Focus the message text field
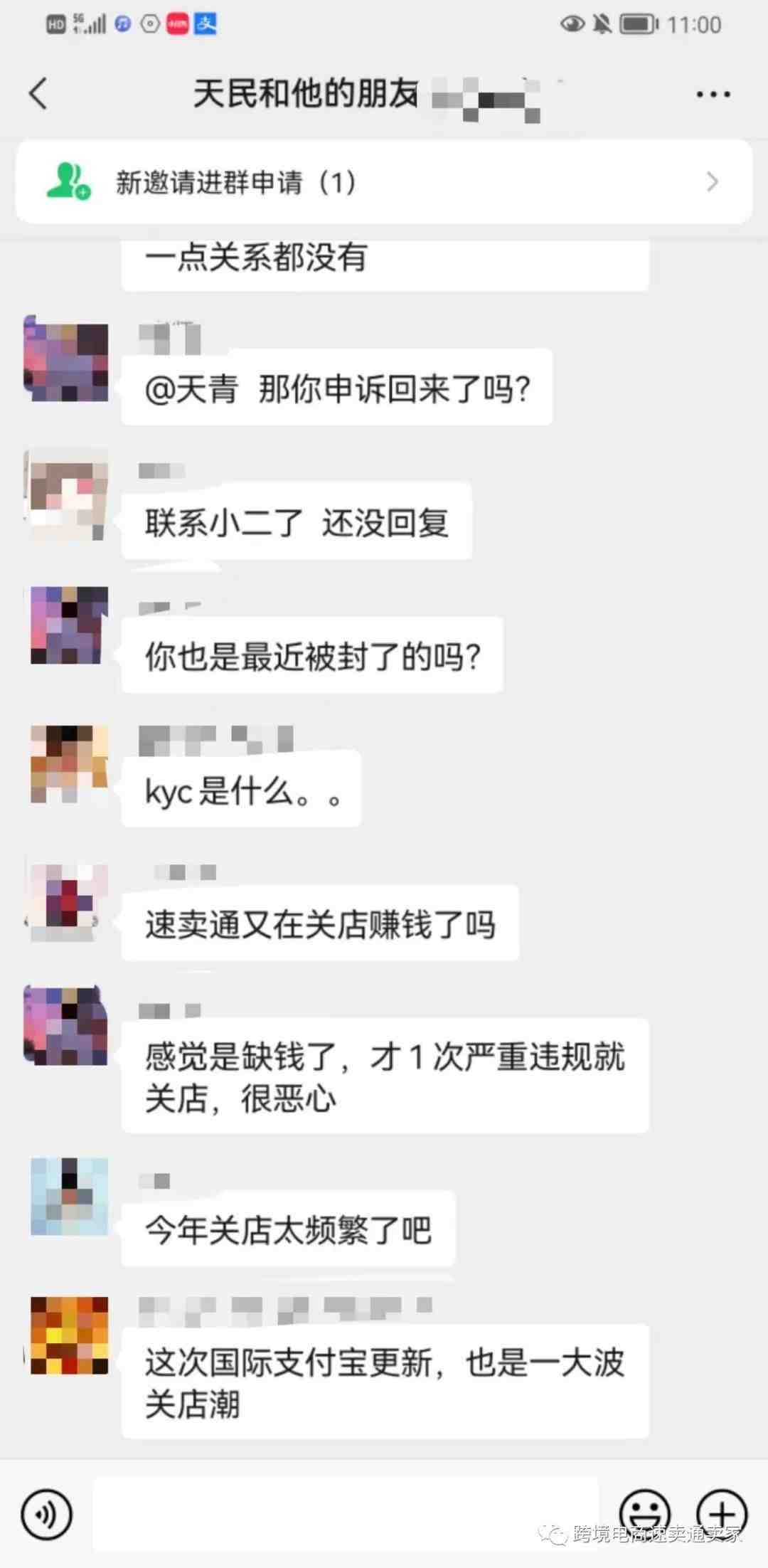 [x=345, y=1513]
